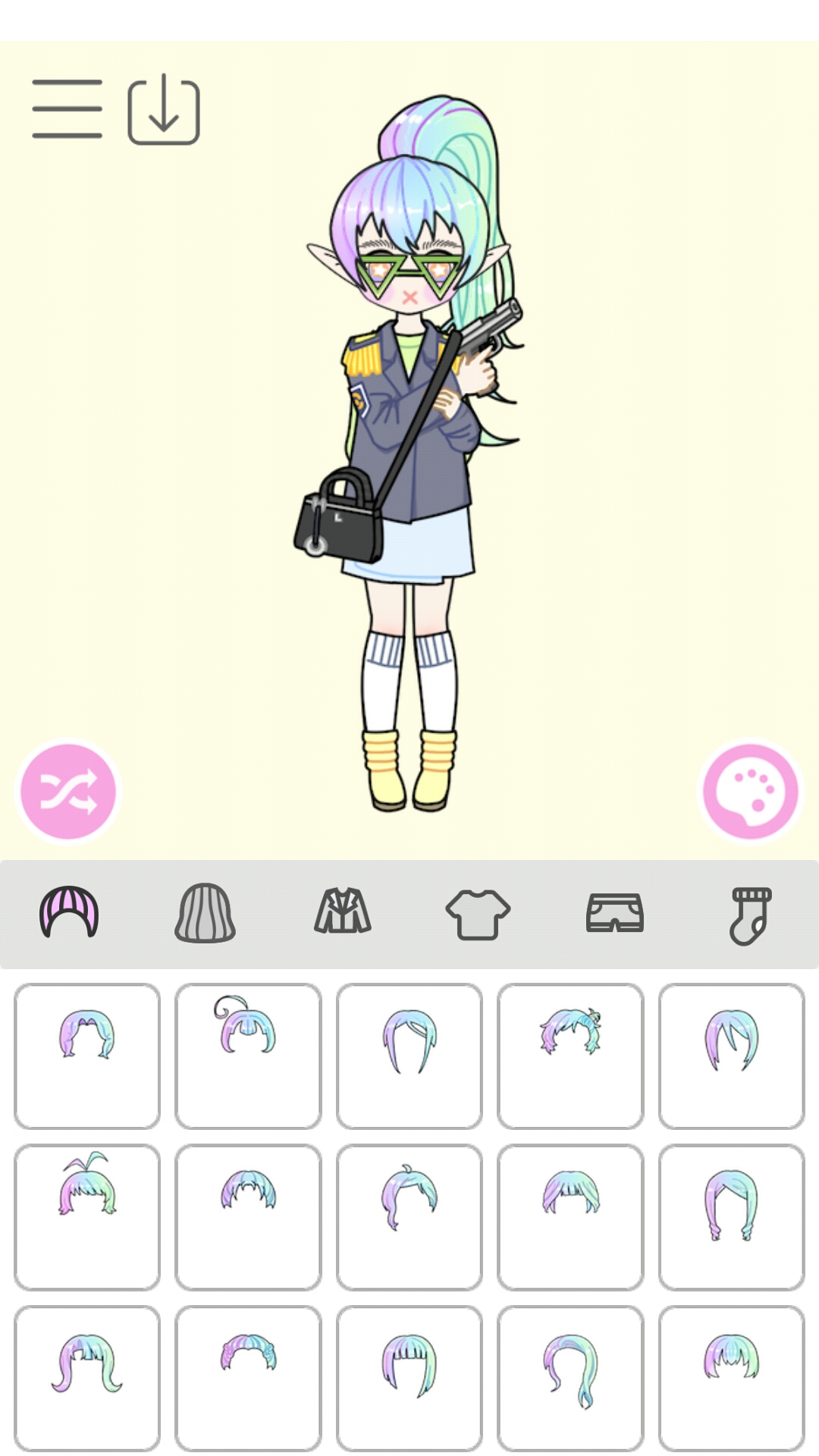Save the character image with download icon
819x1456 pixels.
tap(164, 111)
